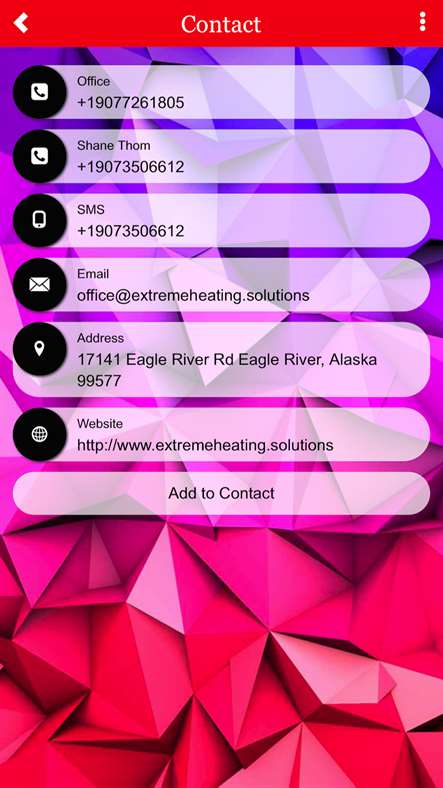Viewport: 443px width, 788px height.
Task: Send an SMS to +19073506612
Action: point(221,221)
